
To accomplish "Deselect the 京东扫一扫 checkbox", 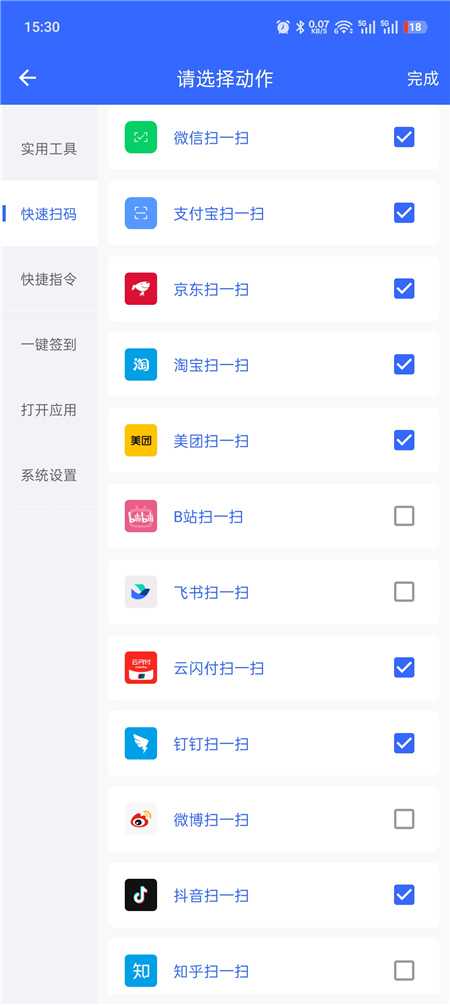I will pyautogui.click(x=404, y=288).
